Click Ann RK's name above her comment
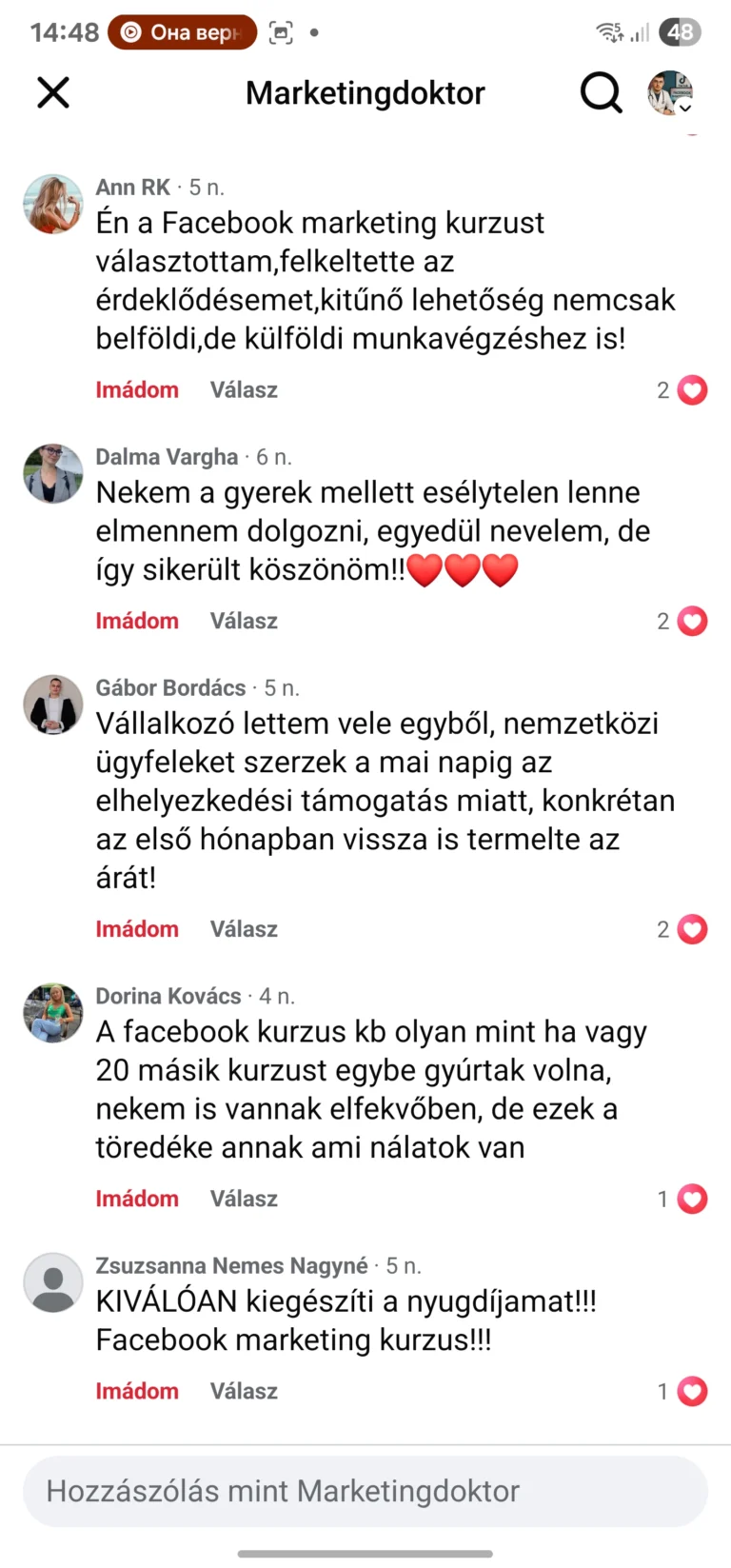The width and height of the screenshot is (731, 1568). tap(132, 187)
